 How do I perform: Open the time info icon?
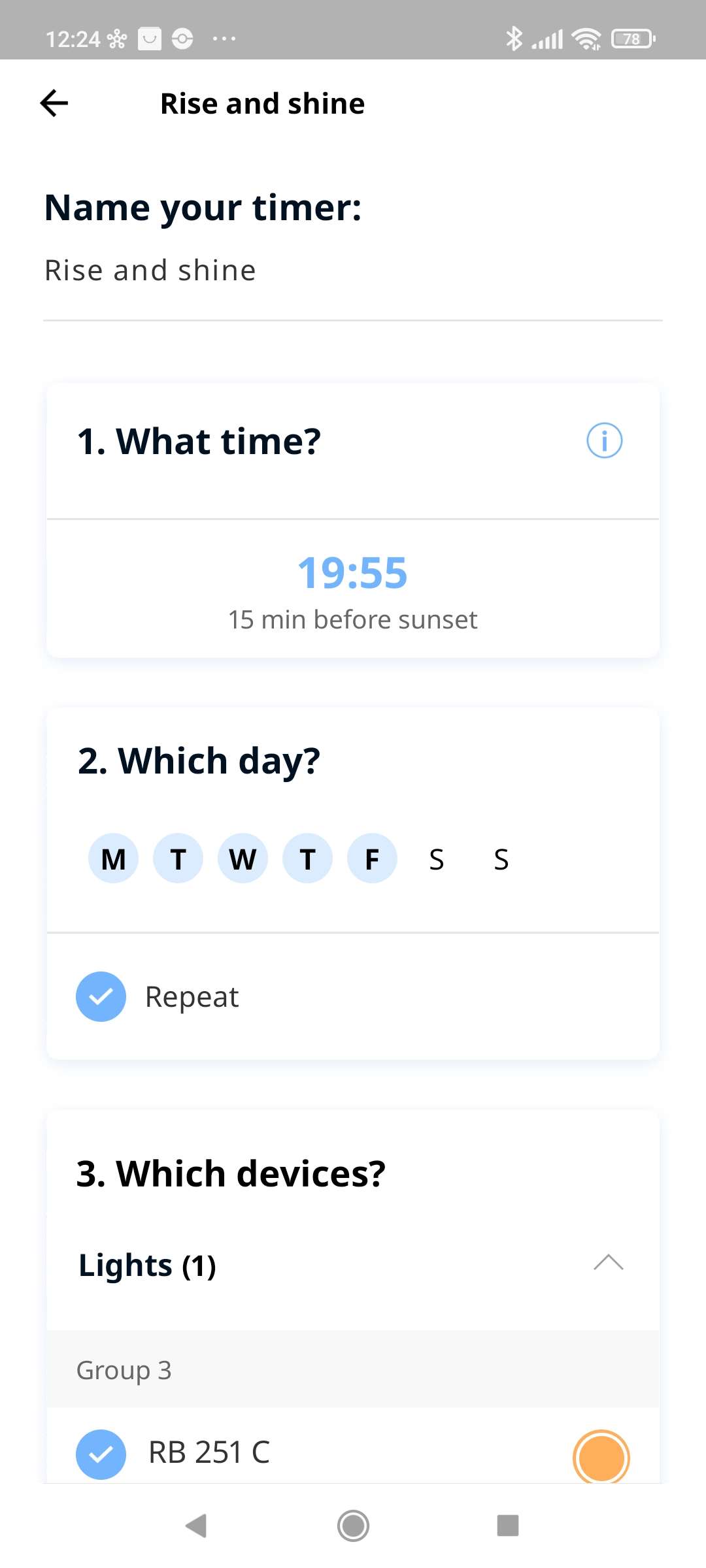click(604, 441)
